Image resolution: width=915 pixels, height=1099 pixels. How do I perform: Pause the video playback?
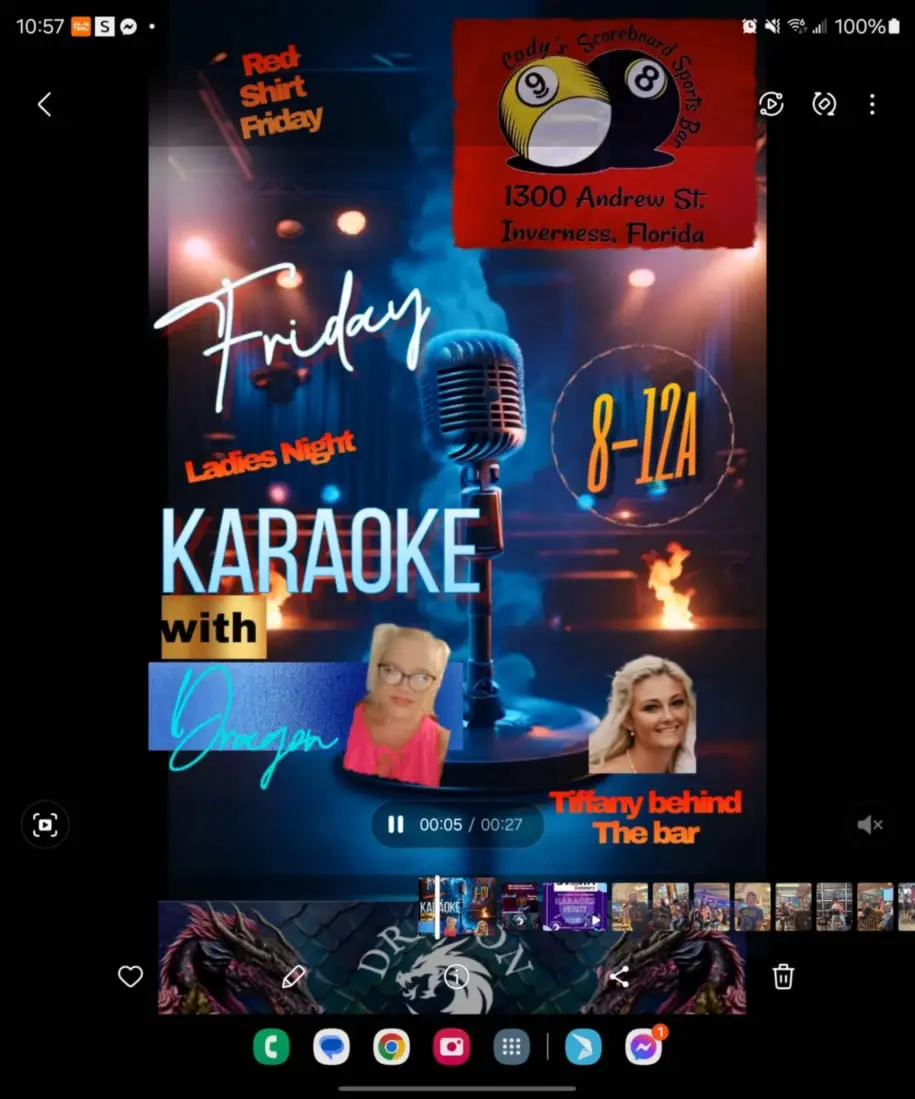click(x=396, y=825)
